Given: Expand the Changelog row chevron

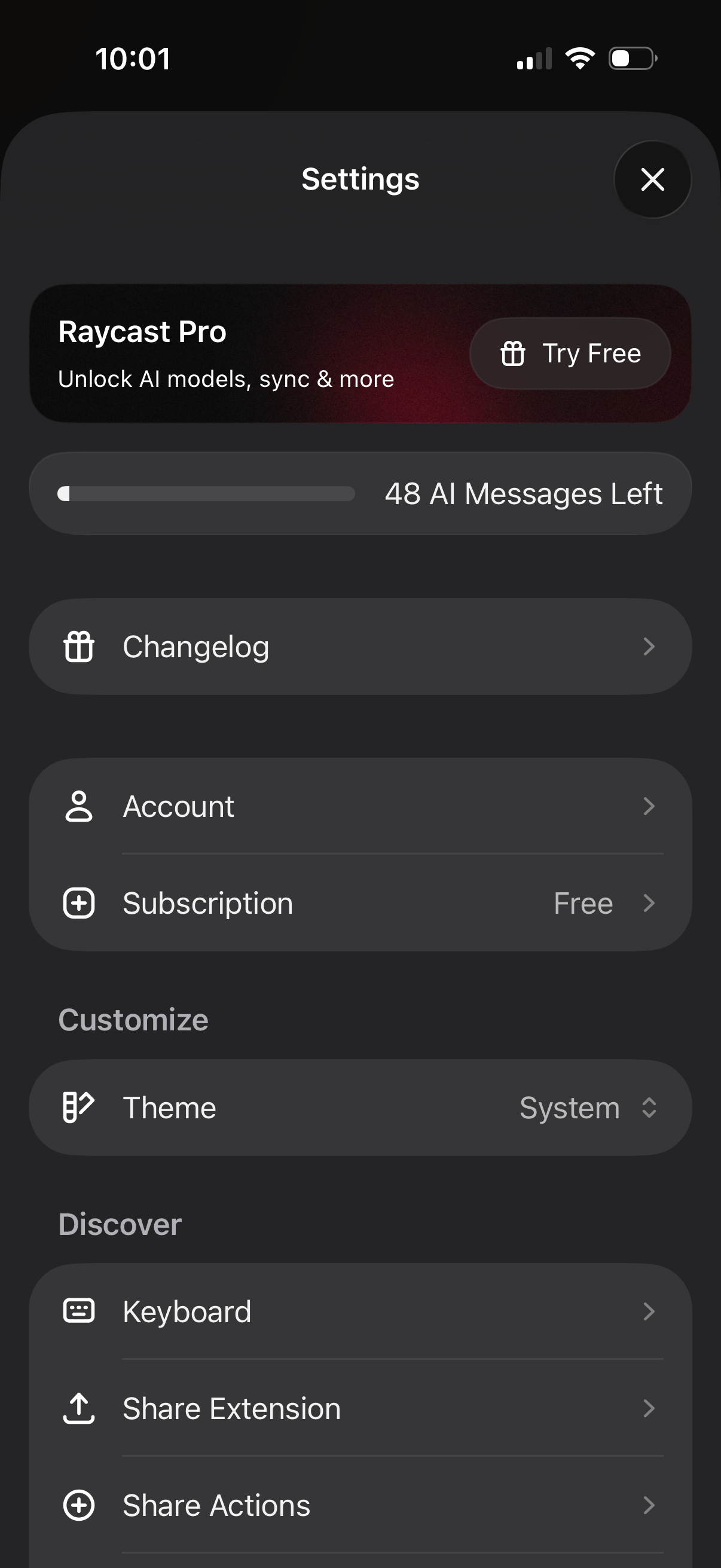Looking at the screenshot, I should click(650, 646).
